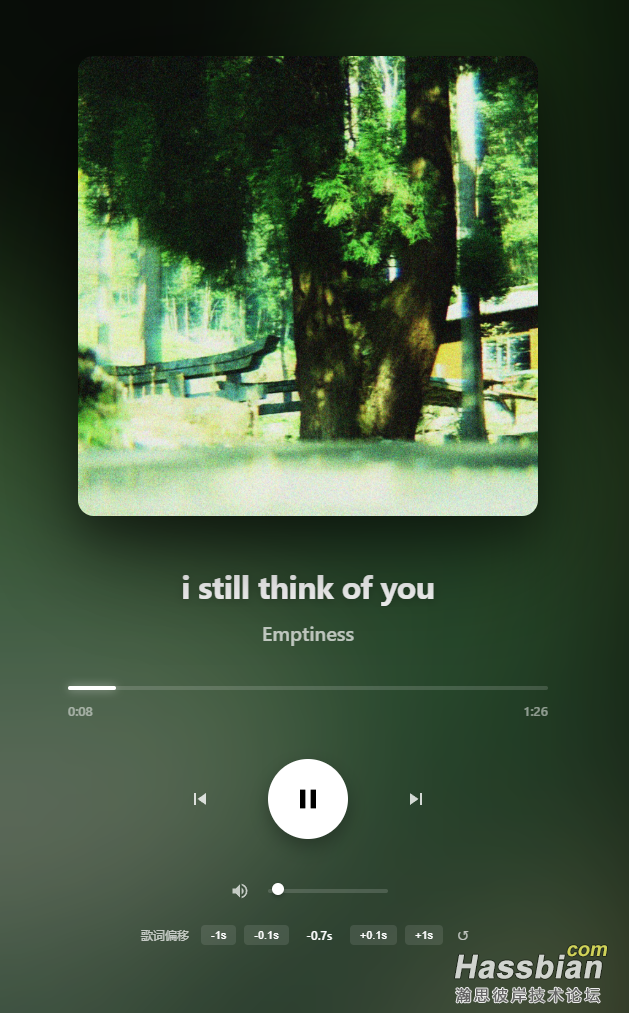The image size is (629, 1013).
Task: Tap the volume slider track
Action: pos(332,890)
